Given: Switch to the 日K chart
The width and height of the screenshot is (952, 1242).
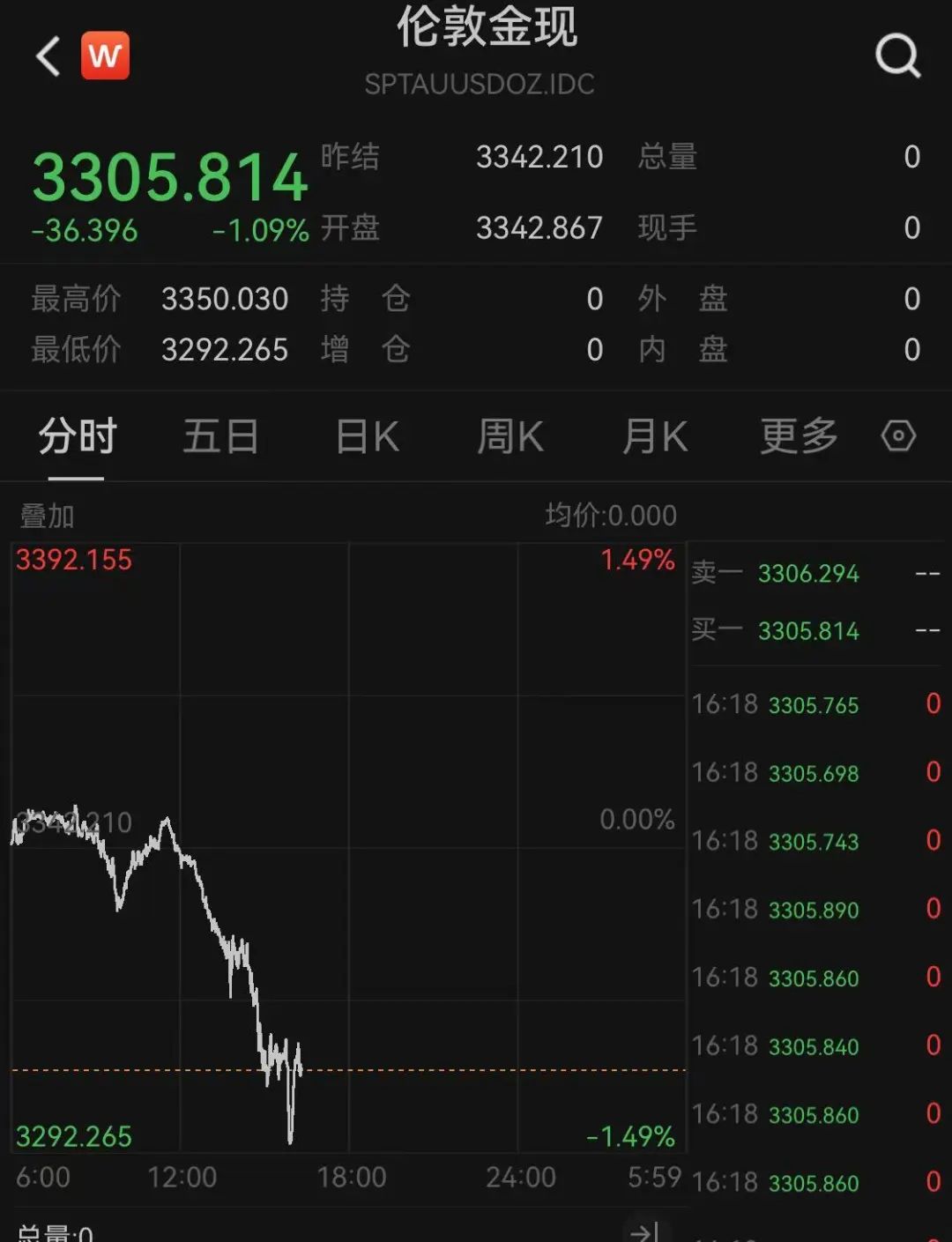Looking at the screenshot, I should tap(367, 436).
